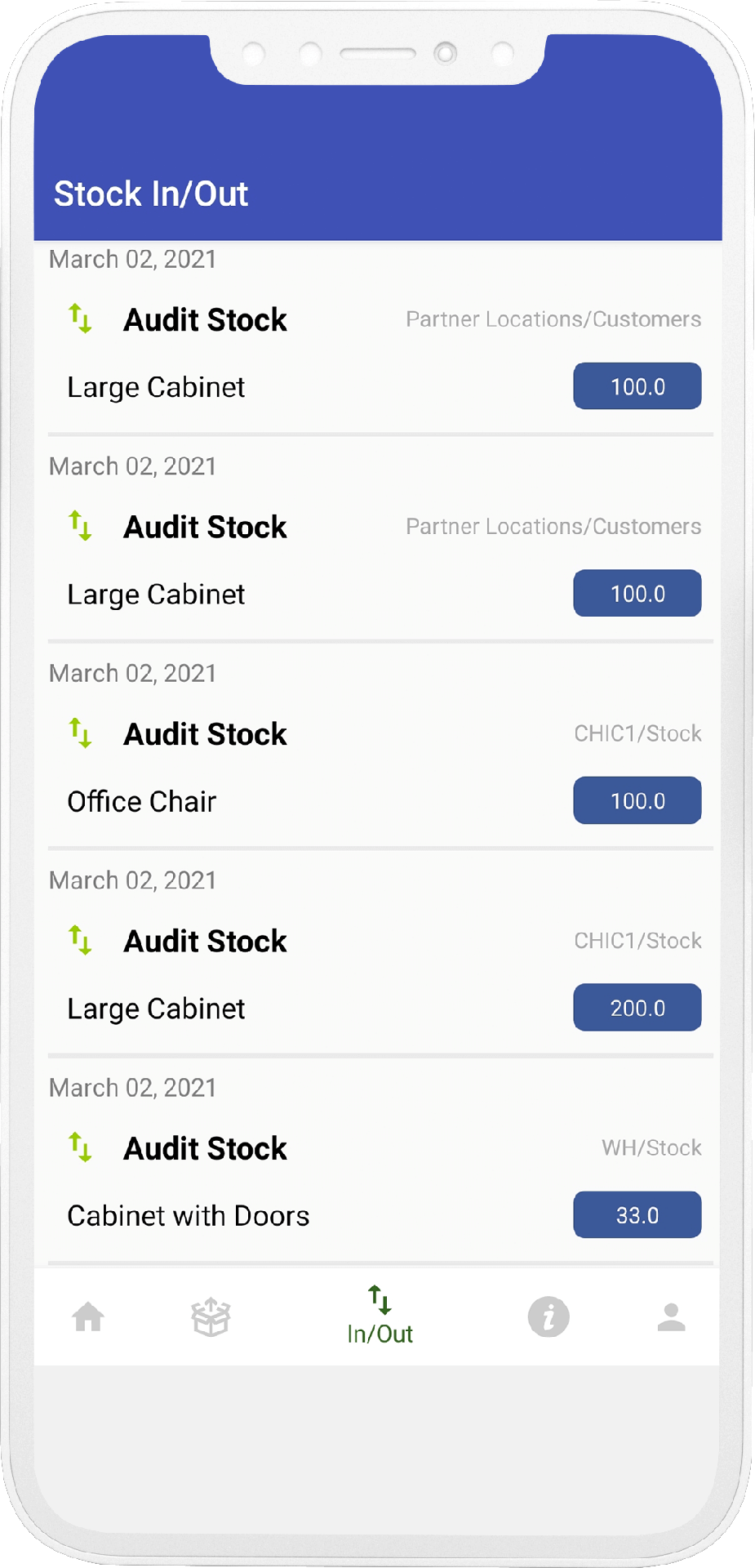
Task: Click the arrows icon on the Office Chair entry
Action: tap(81, 733)
